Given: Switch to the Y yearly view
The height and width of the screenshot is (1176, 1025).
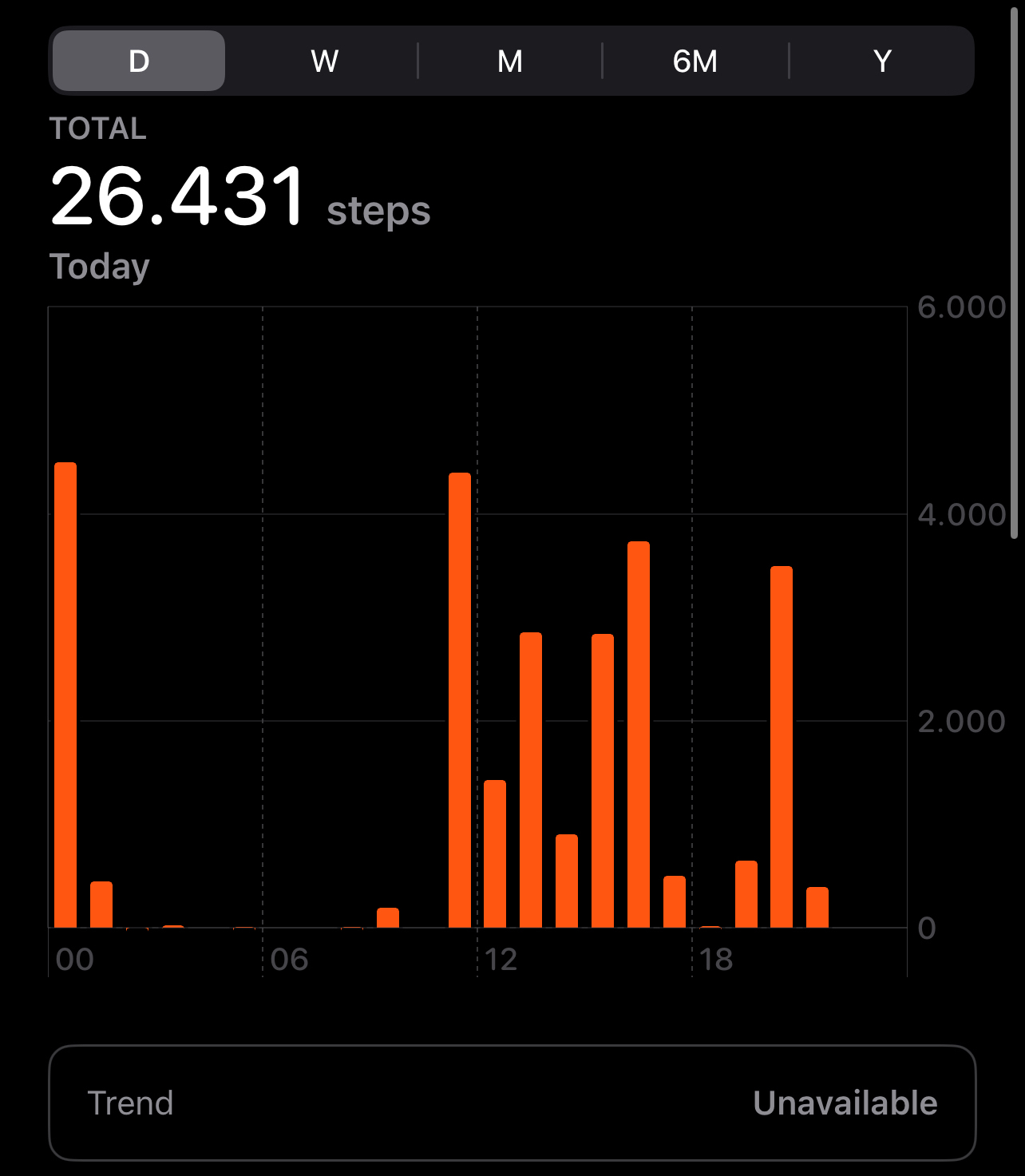Looking at the screenshot, I should (x=881, y=61).
